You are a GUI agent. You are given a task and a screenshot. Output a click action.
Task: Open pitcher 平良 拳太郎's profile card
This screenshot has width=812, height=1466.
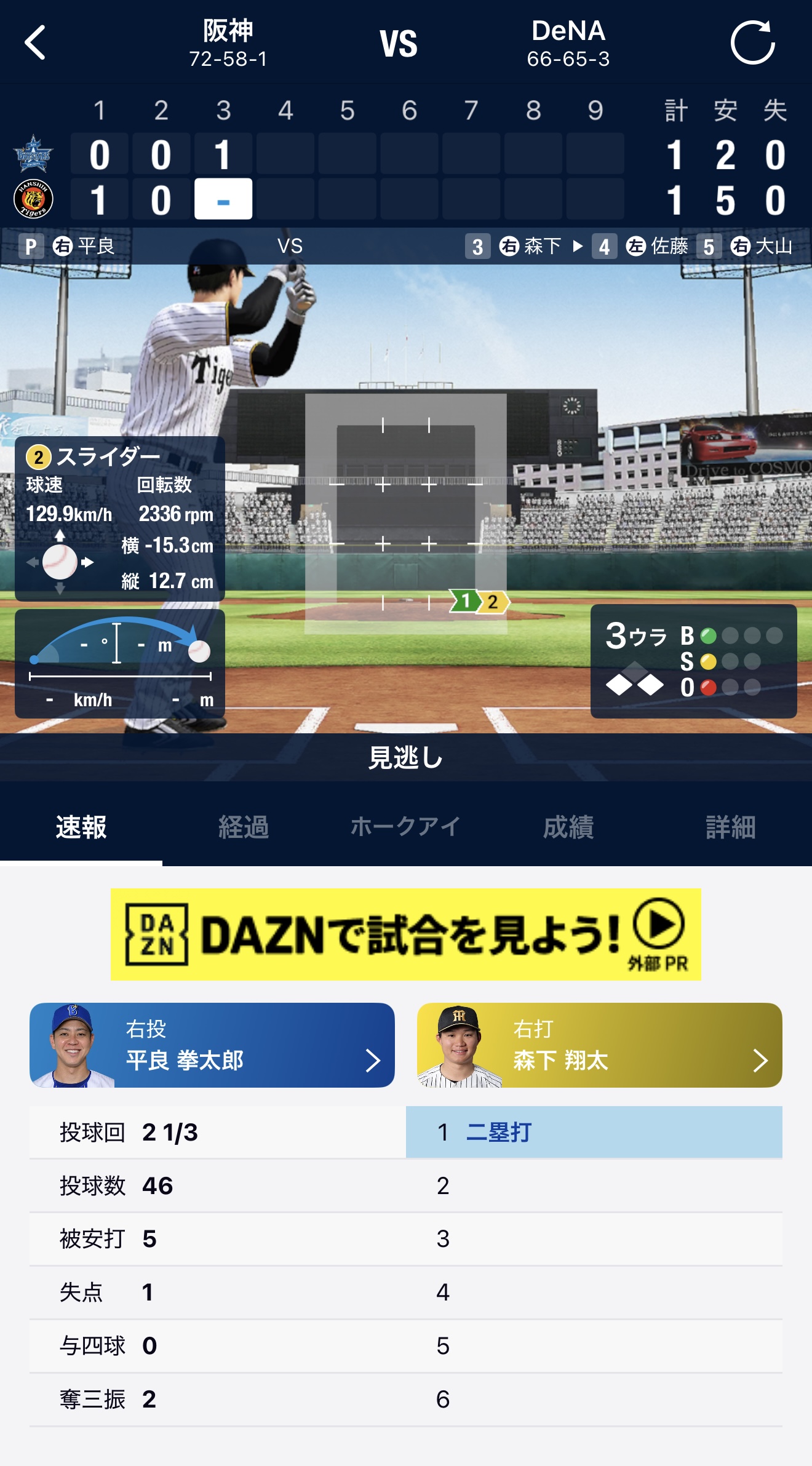click(212, 1045)
